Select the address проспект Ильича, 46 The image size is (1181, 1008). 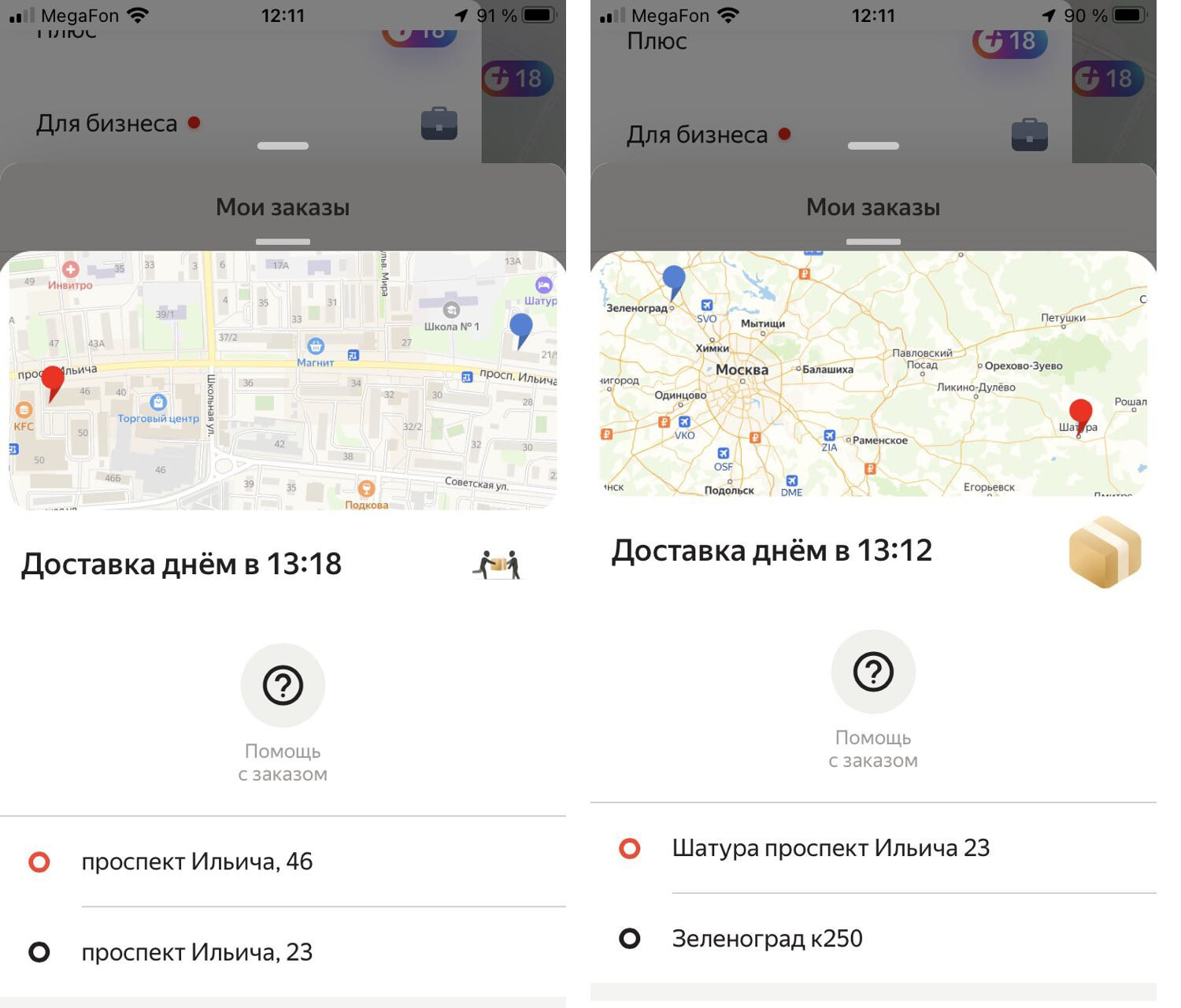point(197,862)
